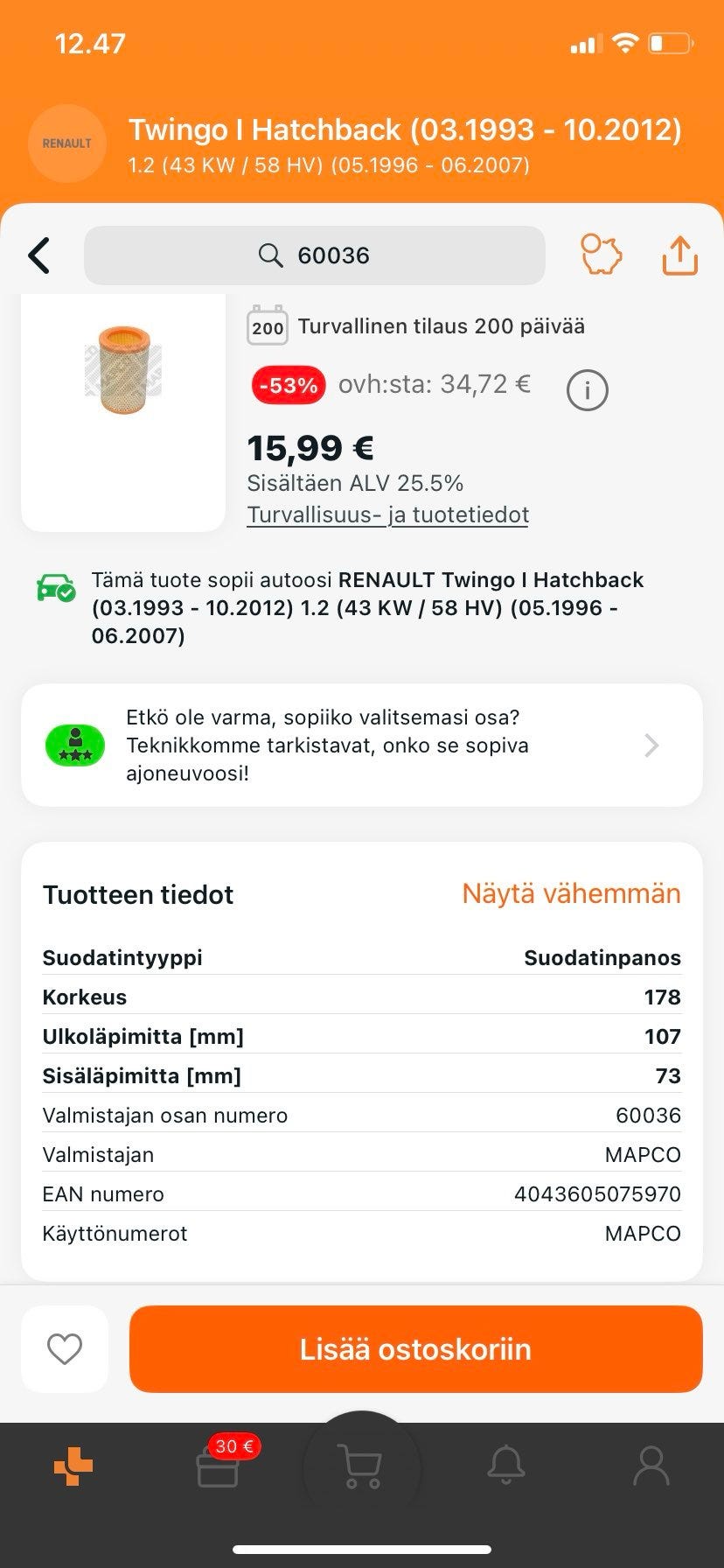Open the notifications bell tab

[x=506, y=1466]
